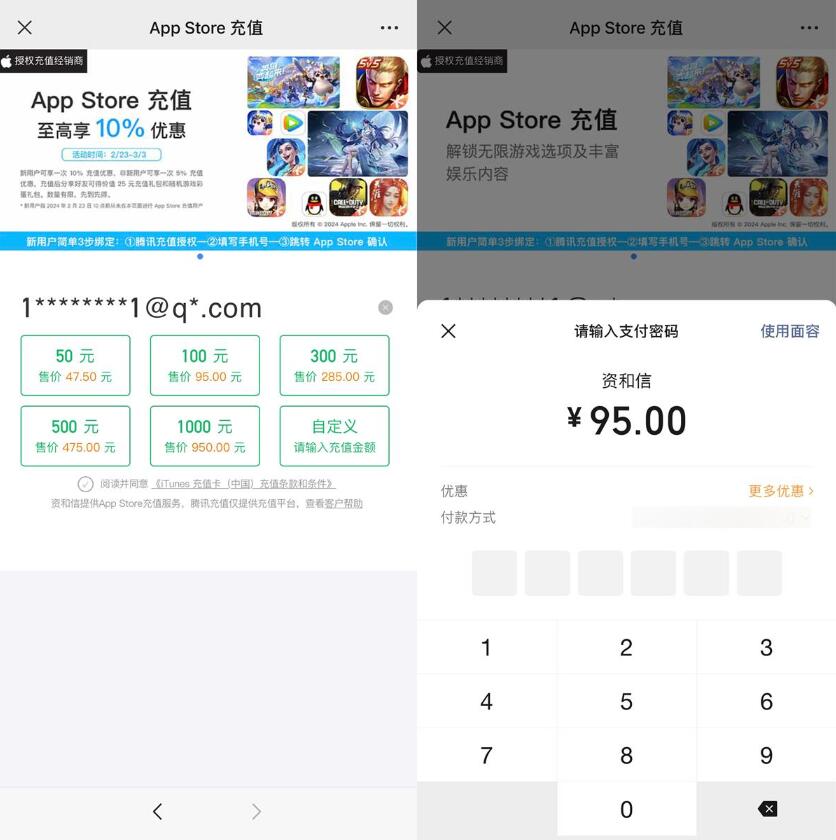Go back with the browser back arrow
This screenshot has height=840, width=836.
(x=157, y=812)
